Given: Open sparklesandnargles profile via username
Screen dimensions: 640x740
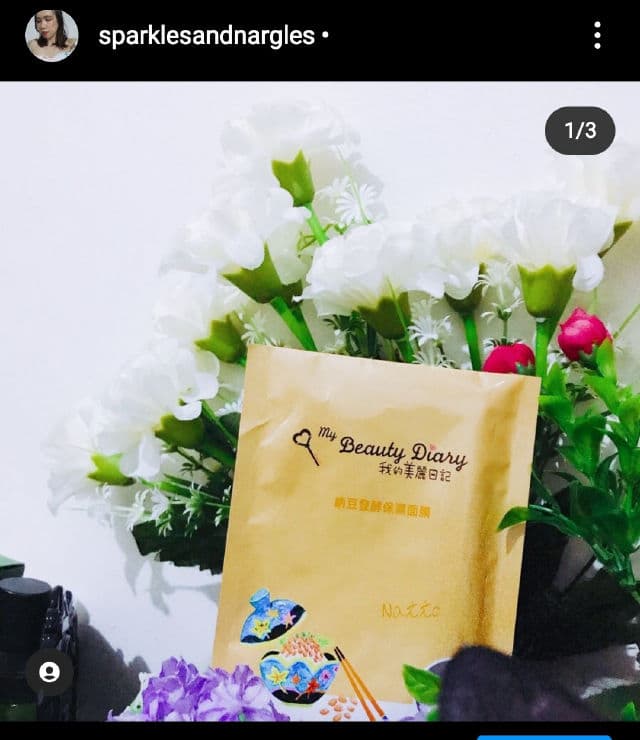Looking at the screenshot, I should click(206, 37).
